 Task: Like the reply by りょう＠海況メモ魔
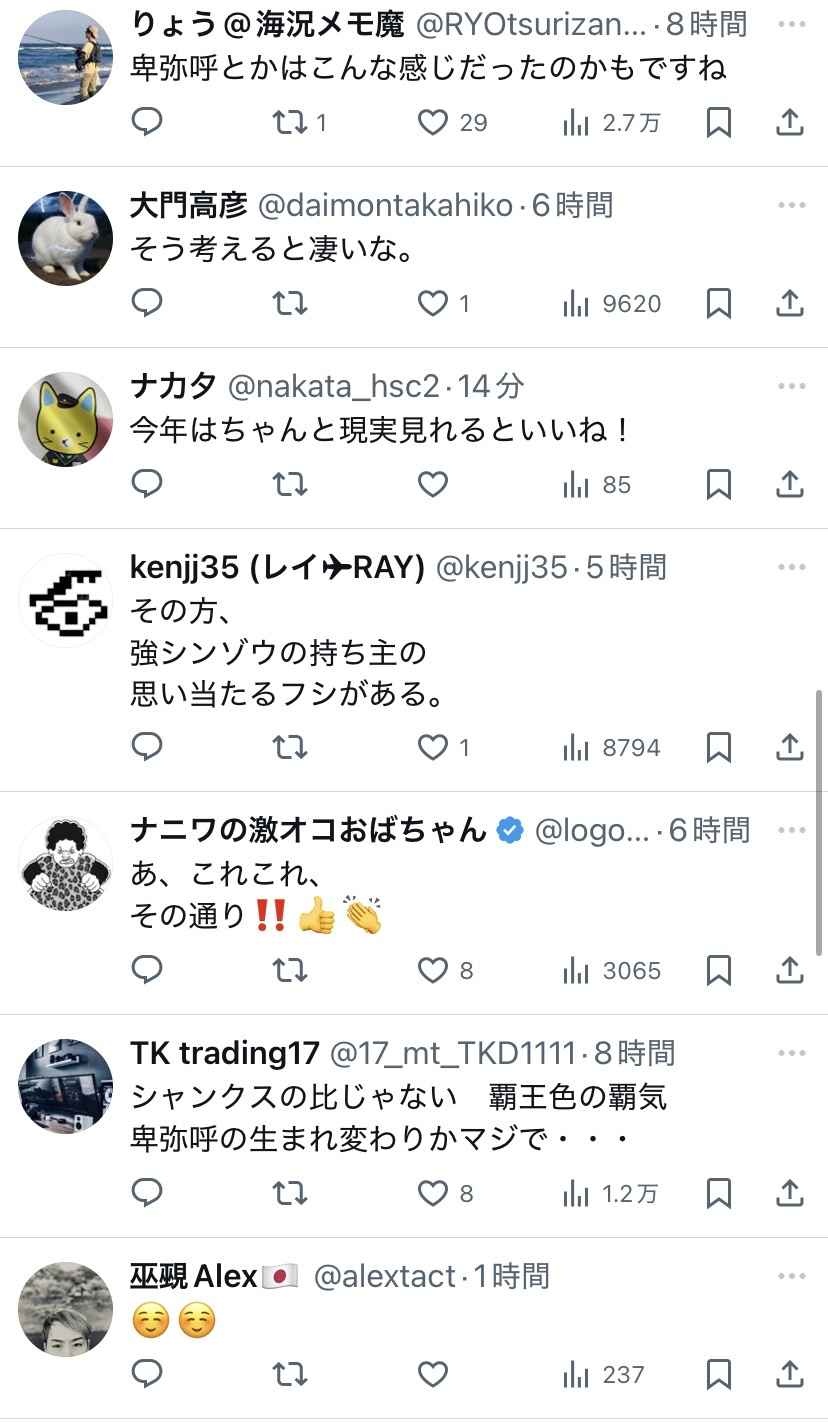tap(432, 122)
